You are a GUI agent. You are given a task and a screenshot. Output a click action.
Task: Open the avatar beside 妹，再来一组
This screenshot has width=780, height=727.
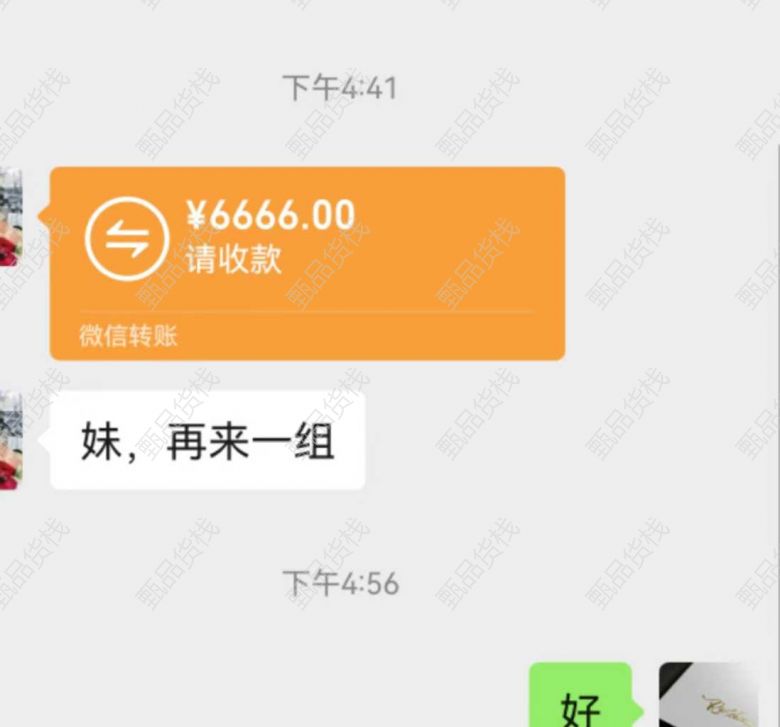pyautogui.click(x=10, y=440)
